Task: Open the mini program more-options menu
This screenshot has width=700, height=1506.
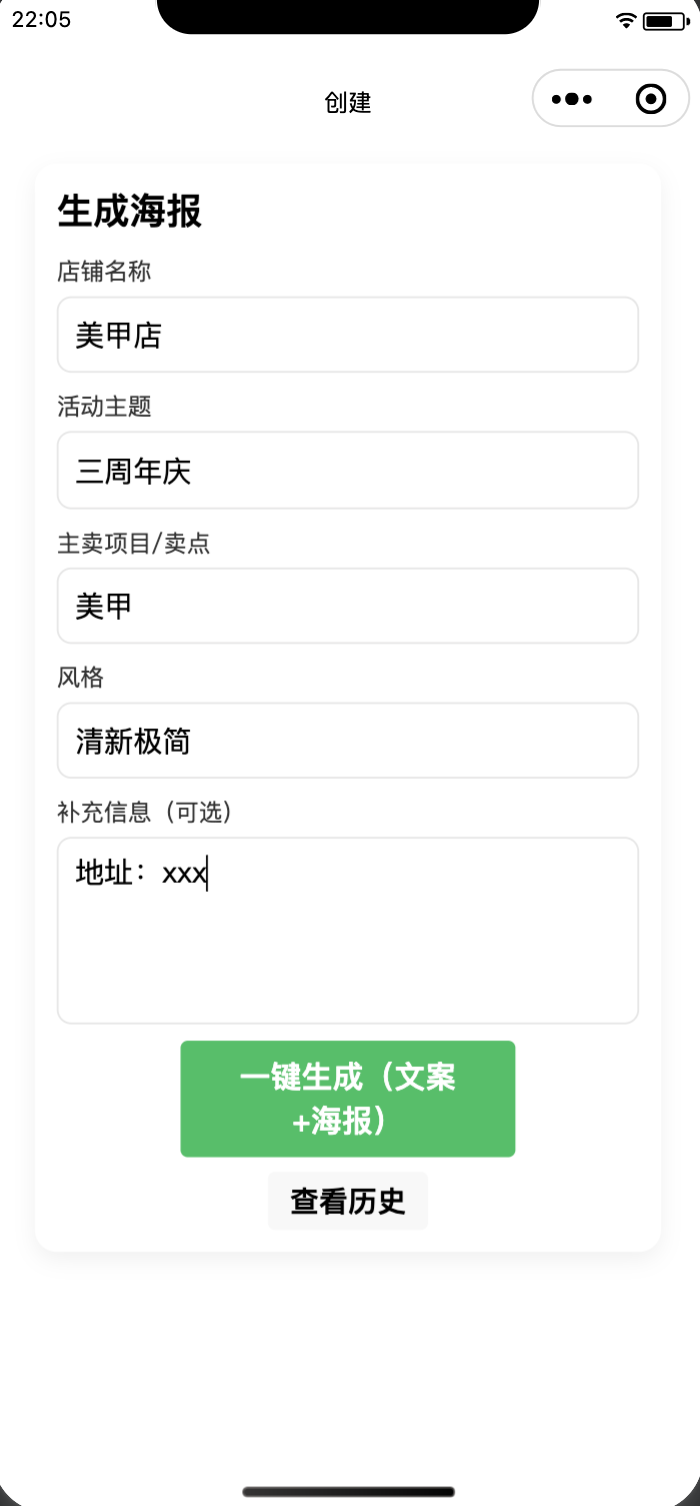Action: [572, 99]
